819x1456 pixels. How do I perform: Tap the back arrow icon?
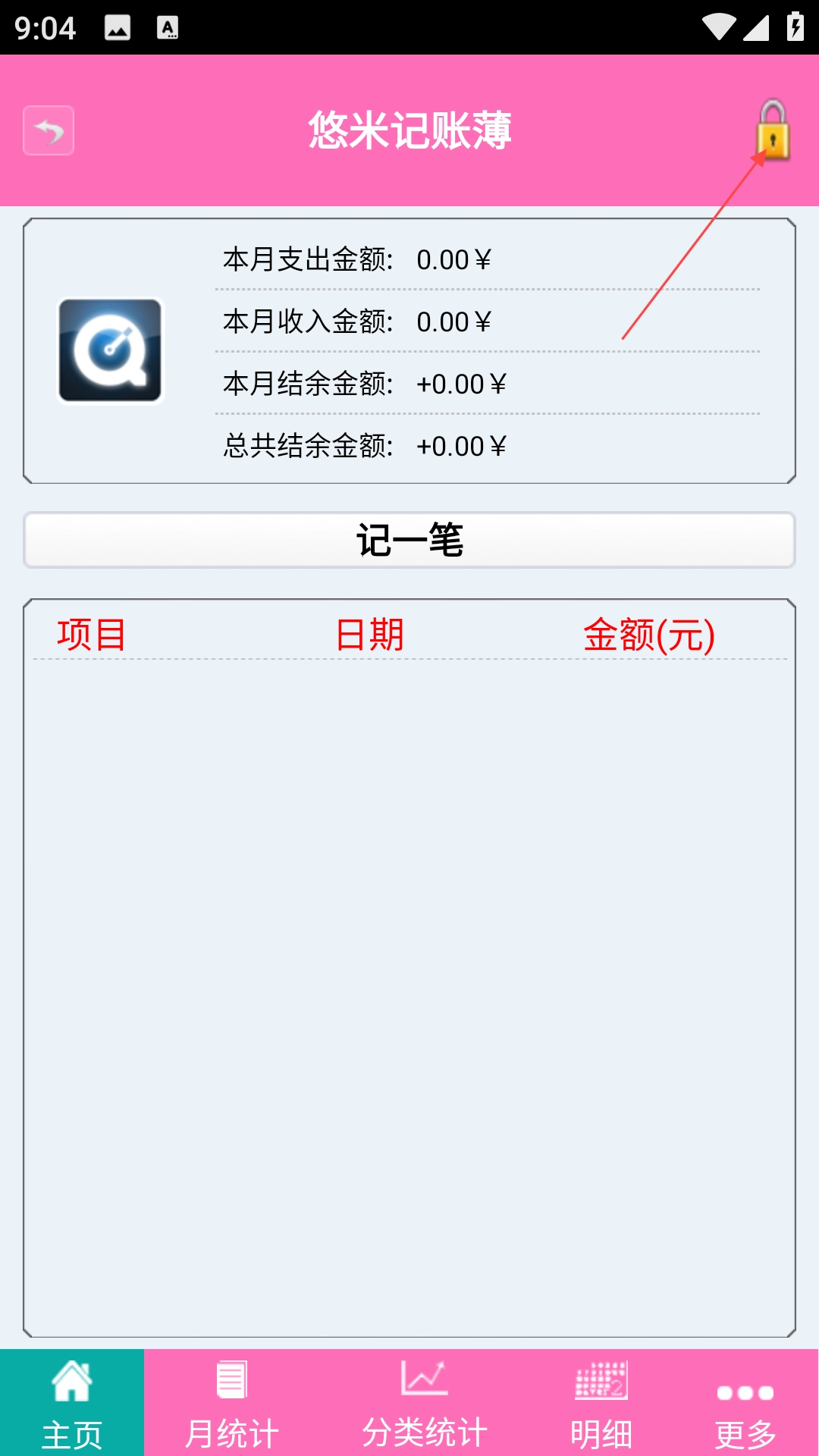pyautogui.click(x=49, y=130)
